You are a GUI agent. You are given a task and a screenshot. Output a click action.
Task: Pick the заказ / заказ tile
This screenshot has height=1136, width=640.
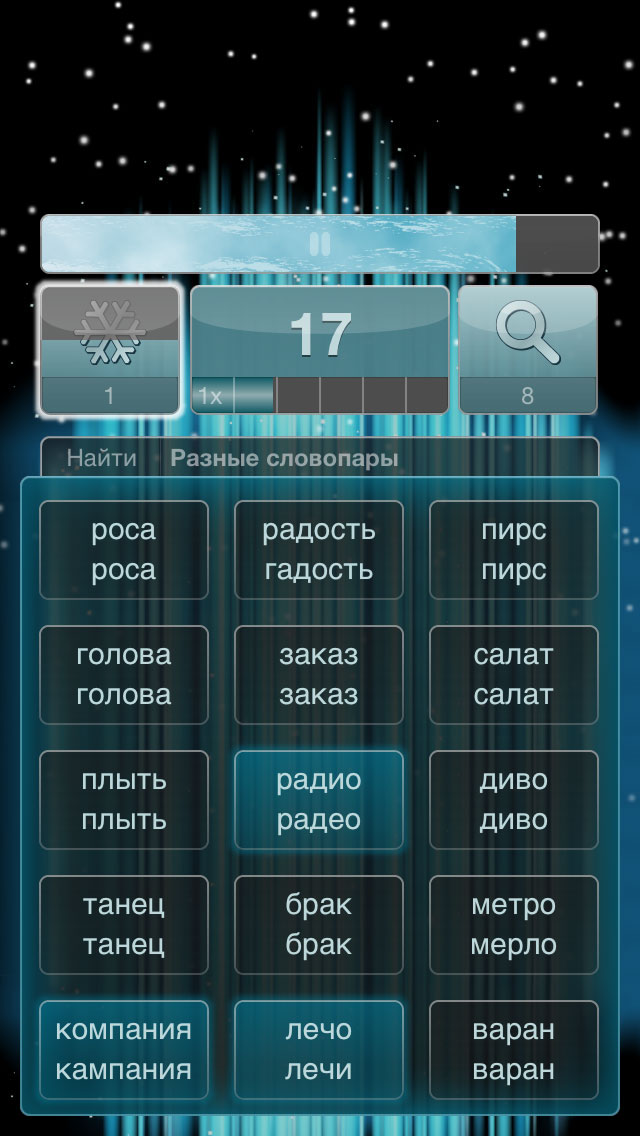[x=319, y=675]
